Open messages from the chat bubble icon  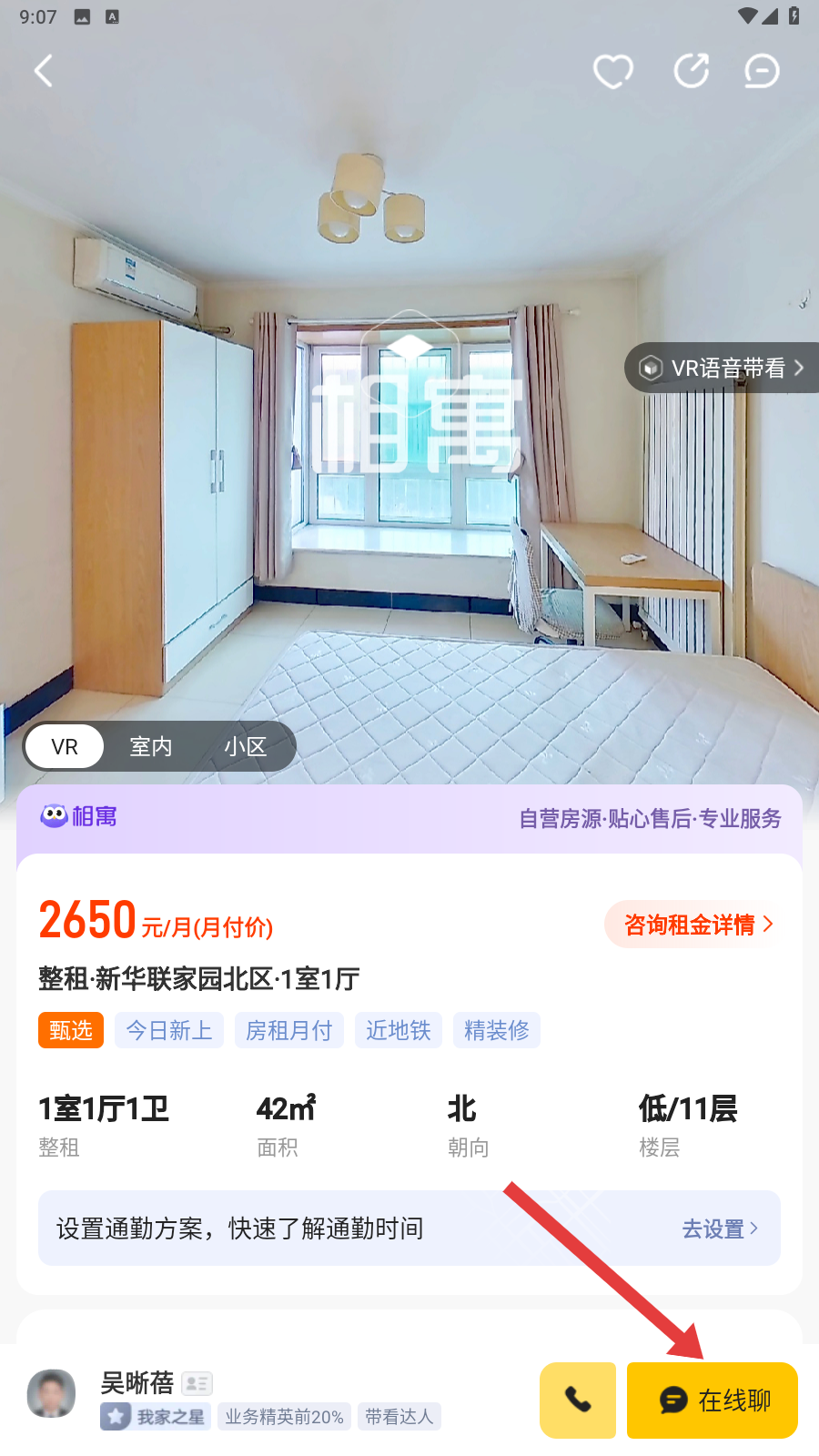[x=762, y=71]
